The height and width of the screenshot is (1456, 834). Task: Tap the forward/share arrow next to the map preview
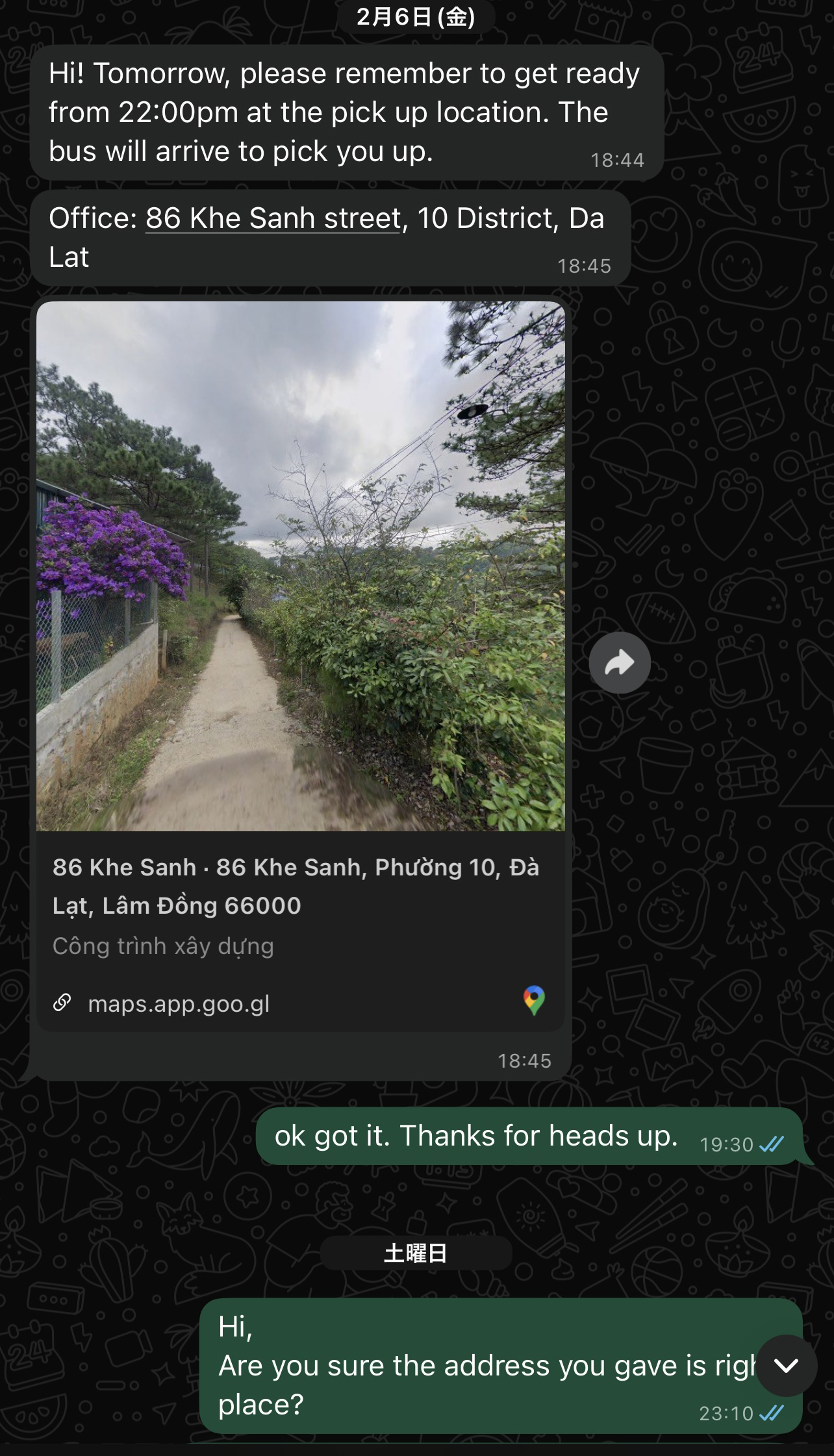pos(620,662)
